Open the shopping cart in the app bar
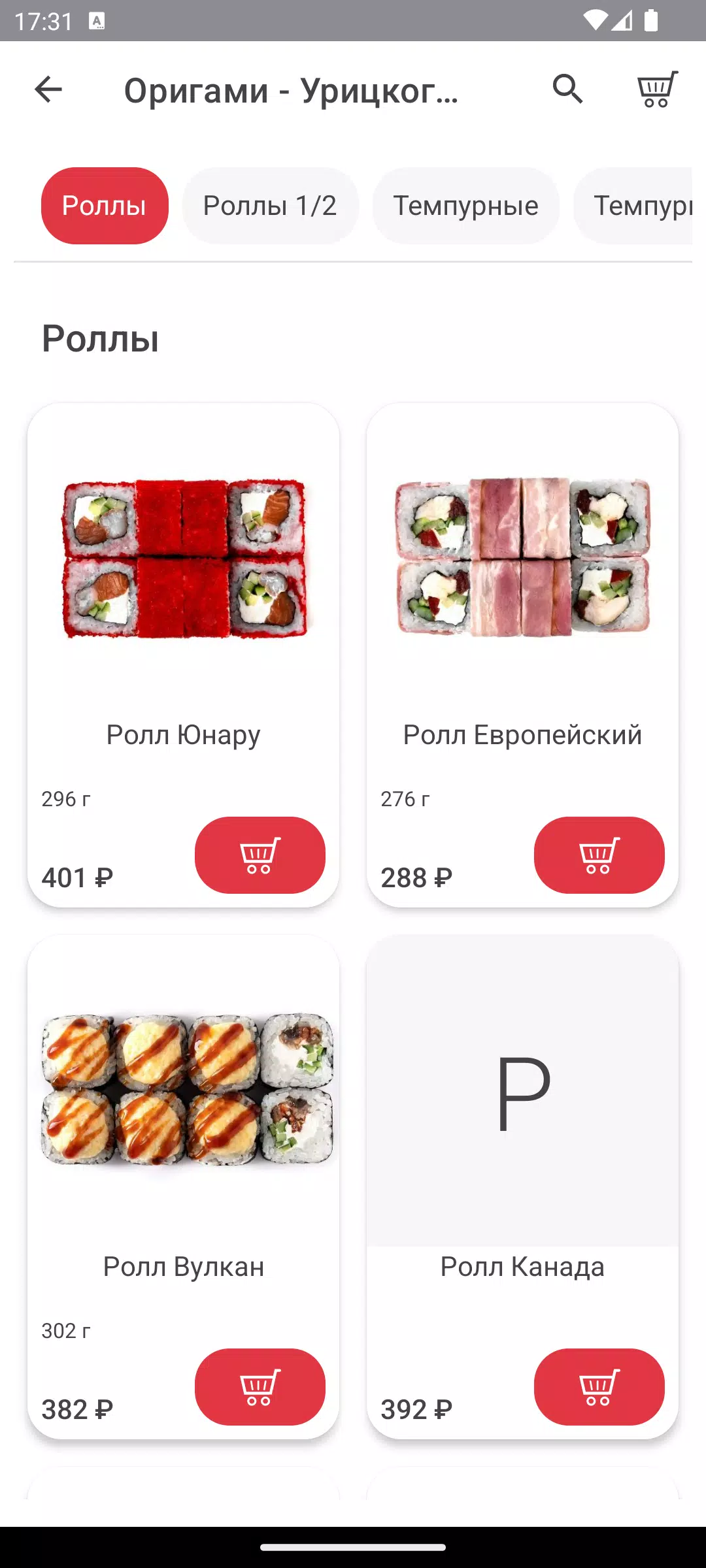 coord(657,90)
